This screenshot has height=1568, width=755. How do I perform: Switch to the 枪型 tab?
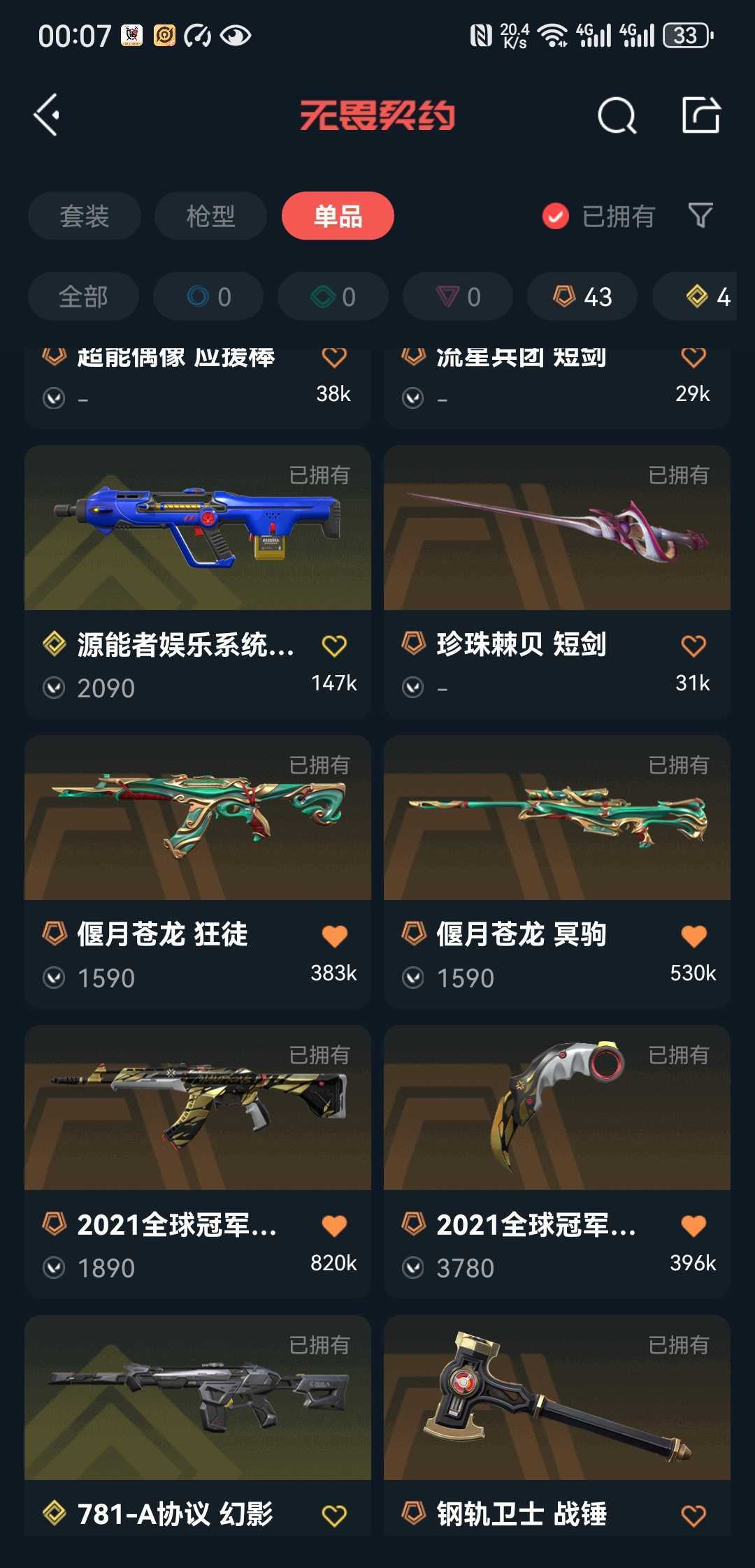[210, 216]
